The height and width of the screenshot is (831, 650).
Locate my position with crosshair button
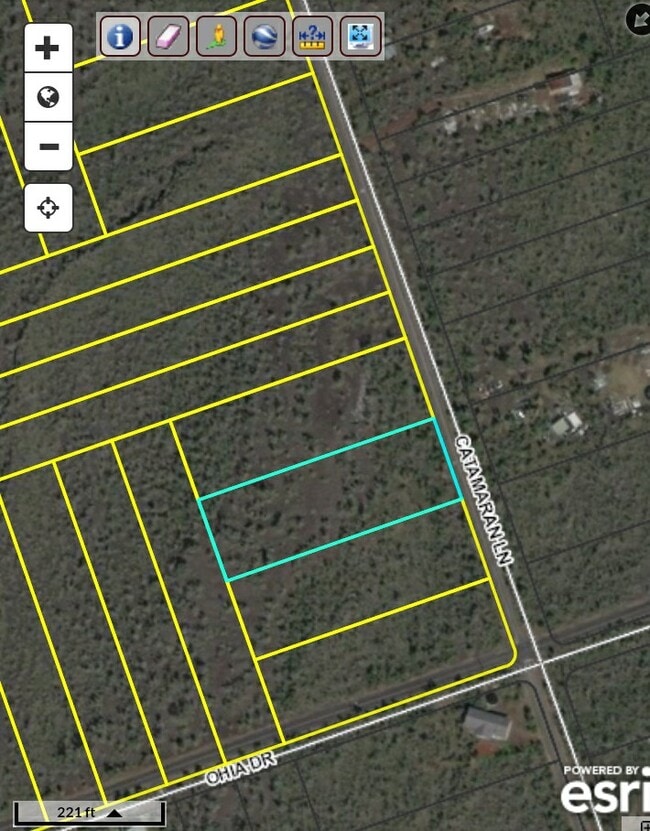48,208
